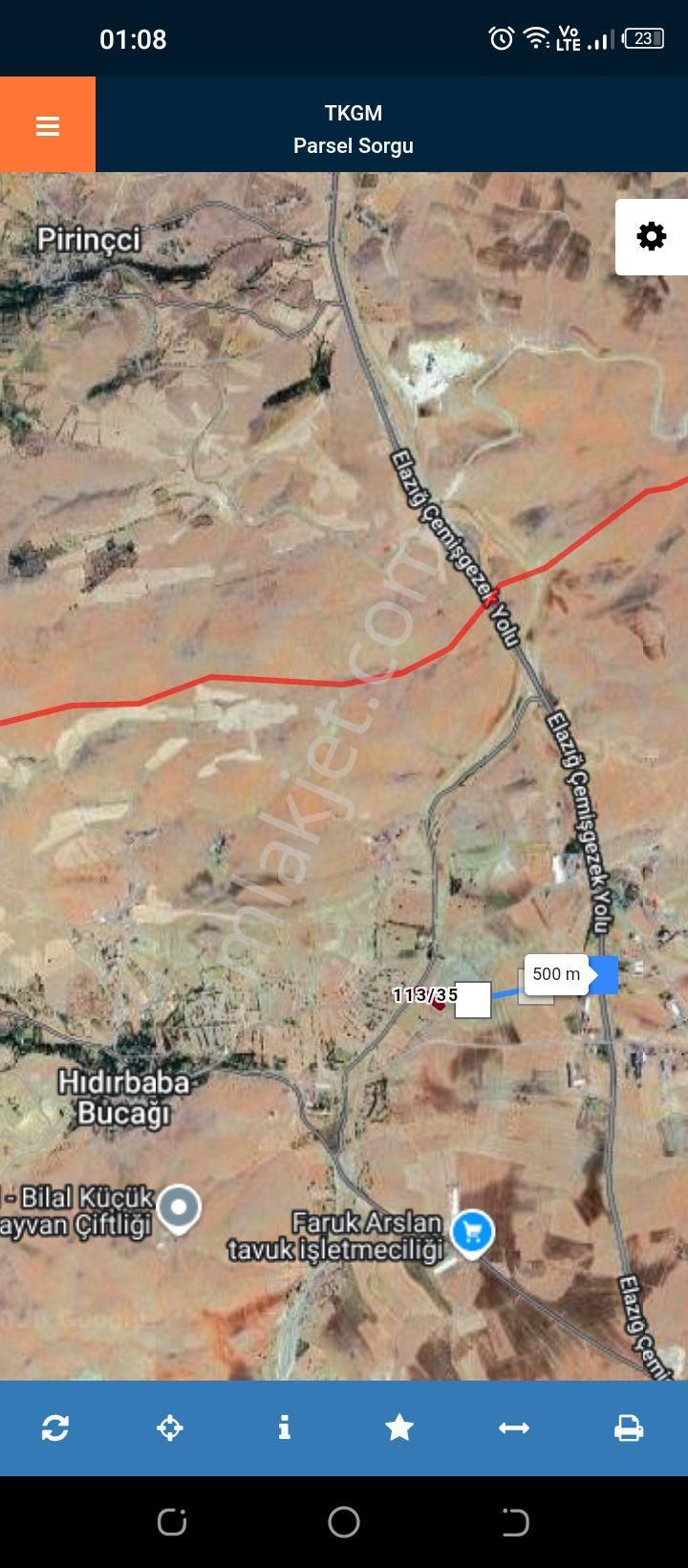Show parcel information
This screenshot has height=1568, width=688.
point(284,1427)
